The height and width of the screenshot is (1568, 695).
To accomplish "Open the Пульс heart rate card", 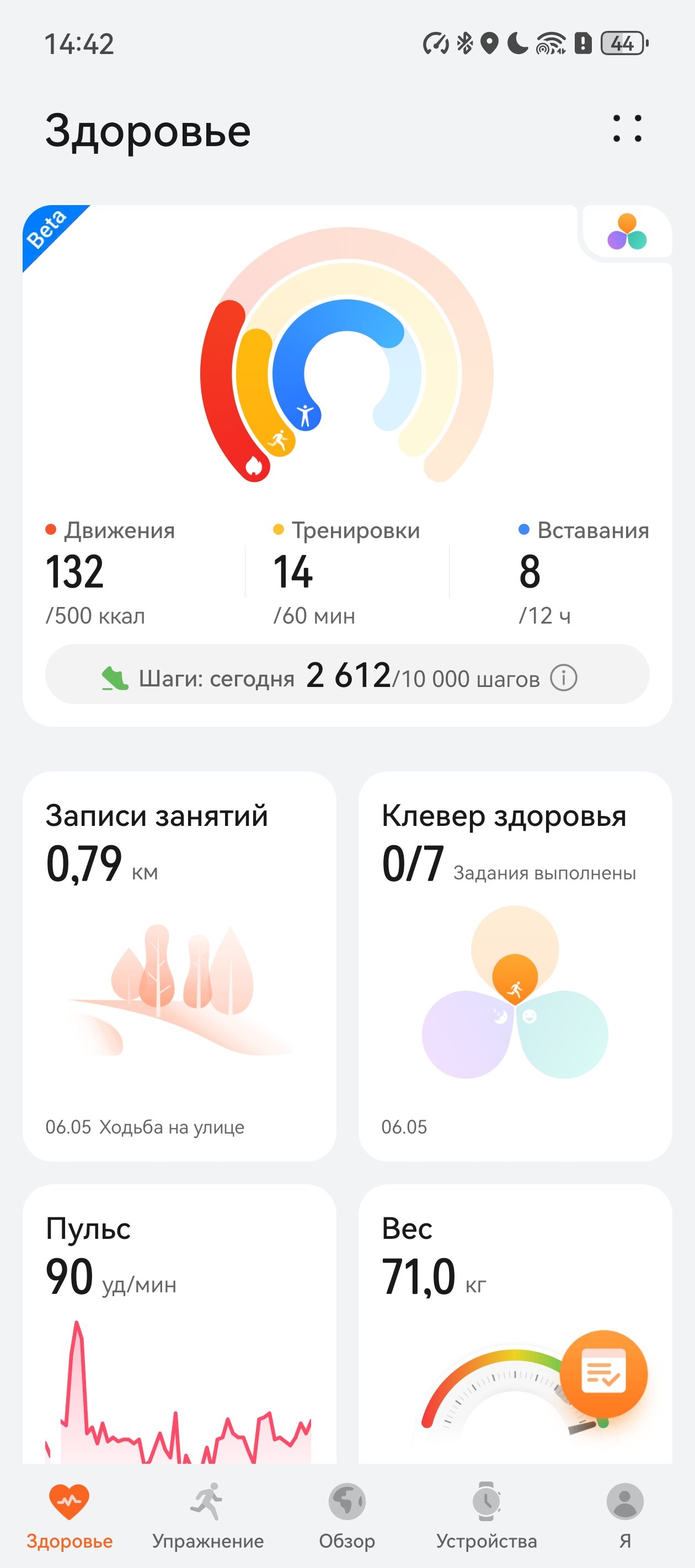I will (x=179, y=1323).
